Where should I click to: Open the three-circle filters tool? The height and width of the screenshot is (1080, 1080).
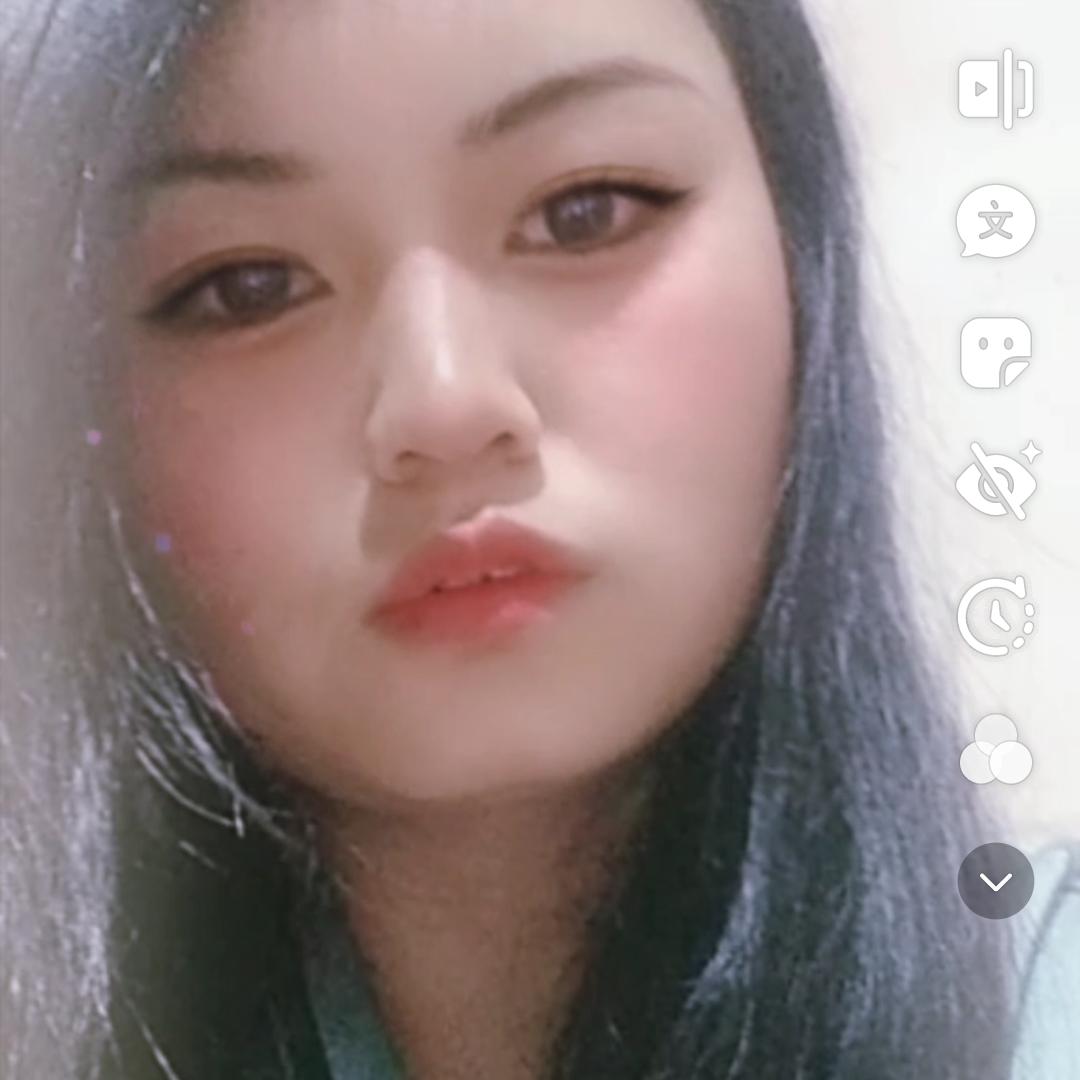(x=995, y=750)
